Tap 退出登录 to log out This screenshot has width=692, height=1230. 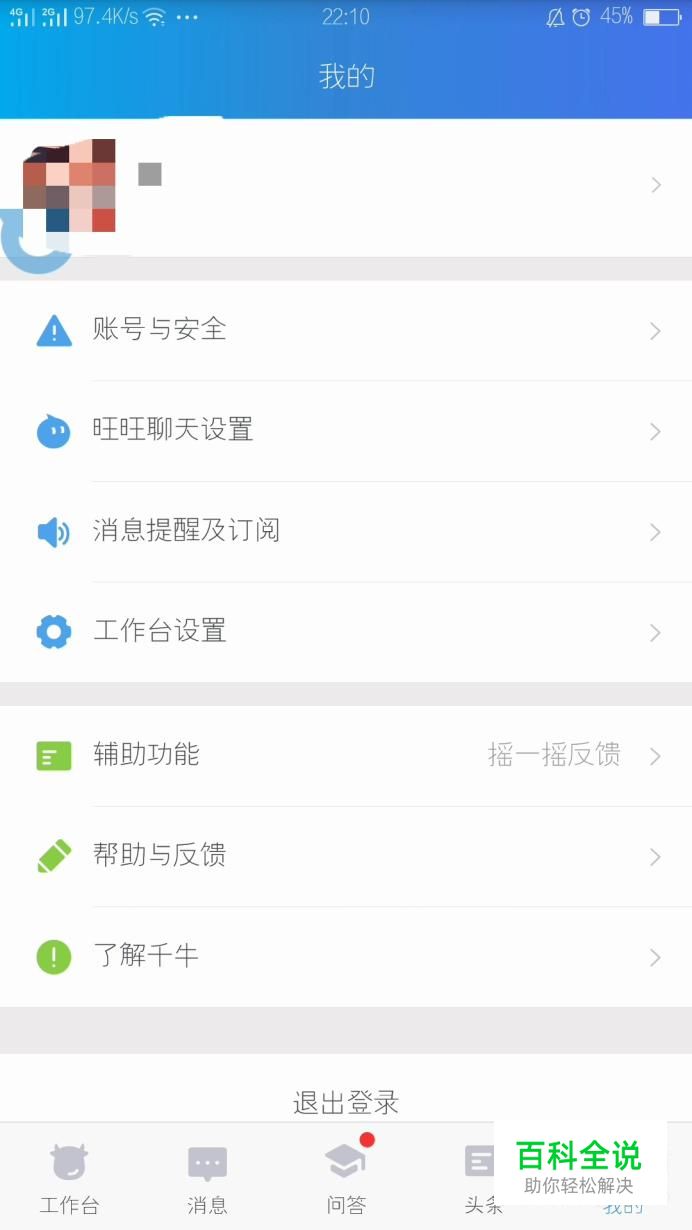click(x=346, y=1102)
